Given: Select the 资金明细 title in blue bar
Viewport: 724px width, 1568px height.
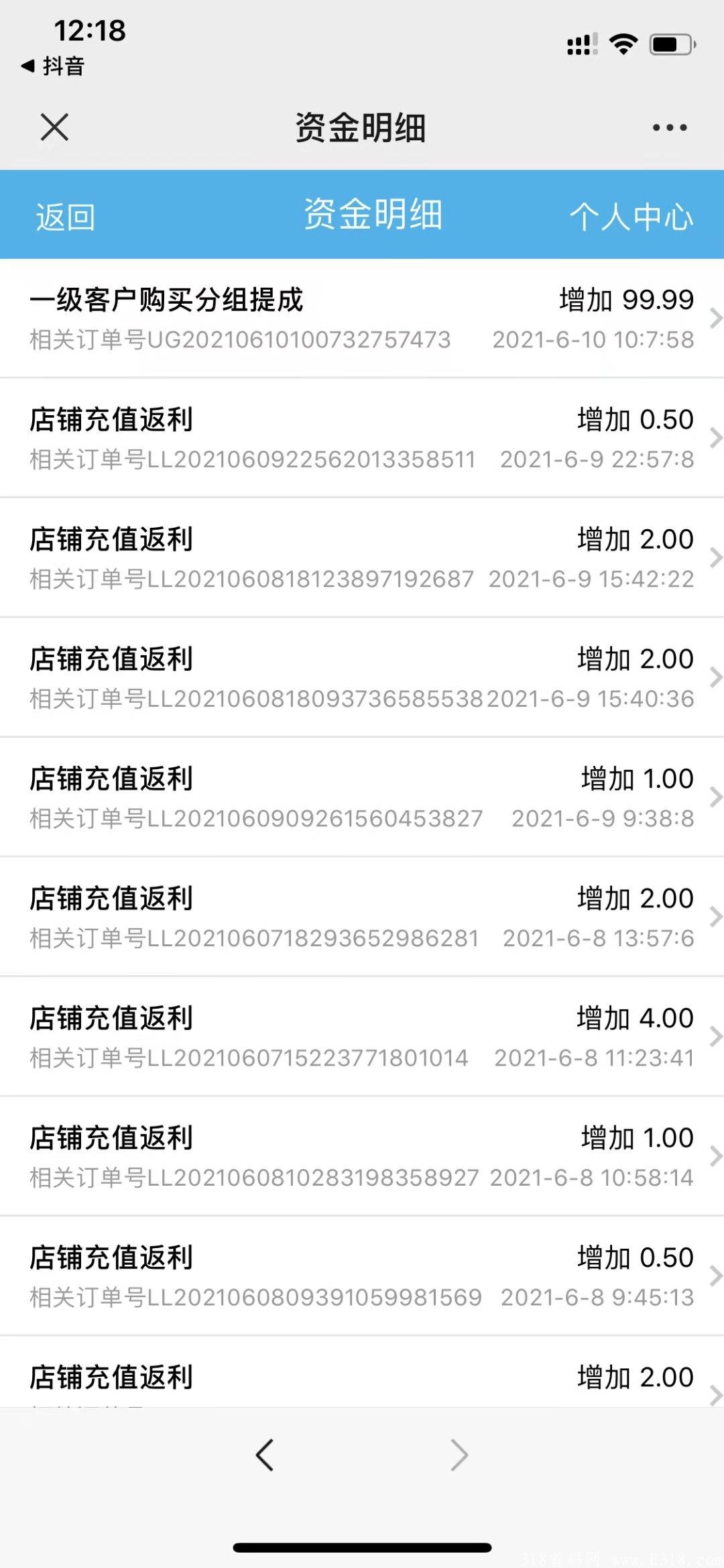Looking at the screenshot, I should coord(373,215).
